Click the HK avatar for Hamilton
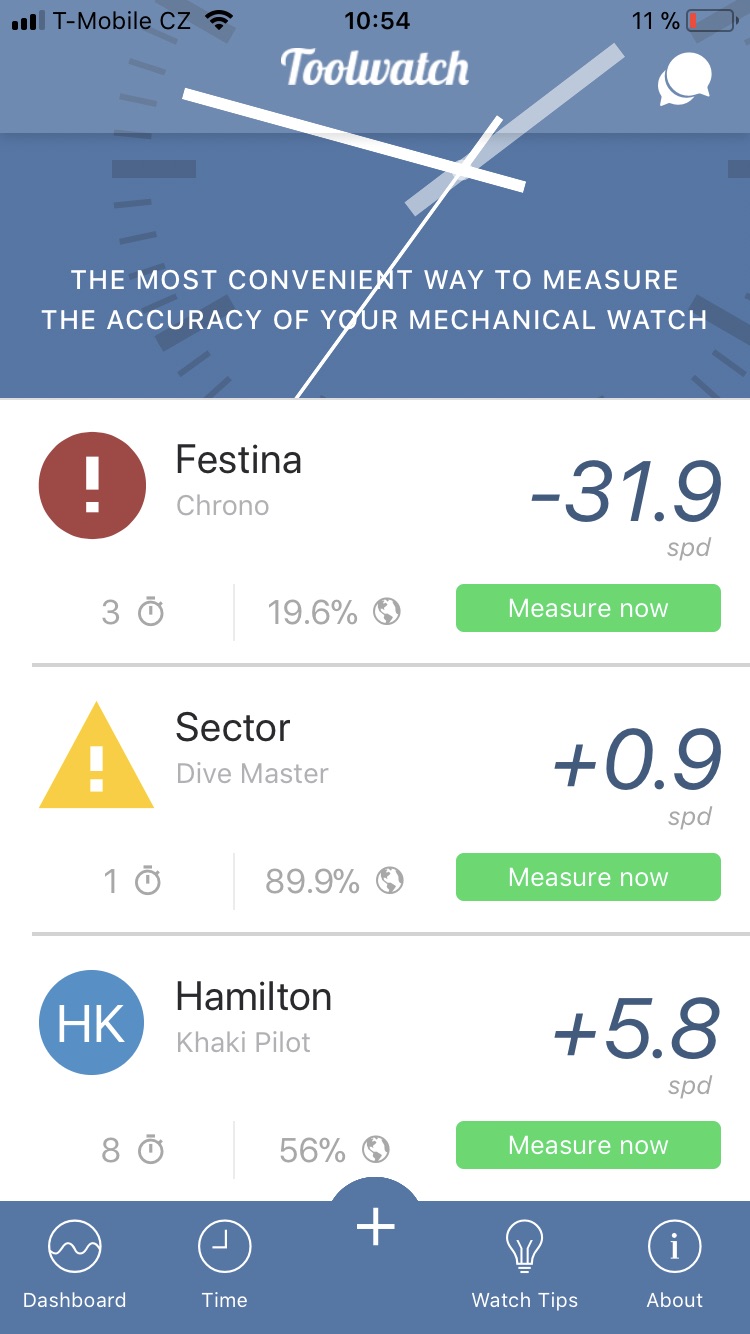 (91, 1022)
